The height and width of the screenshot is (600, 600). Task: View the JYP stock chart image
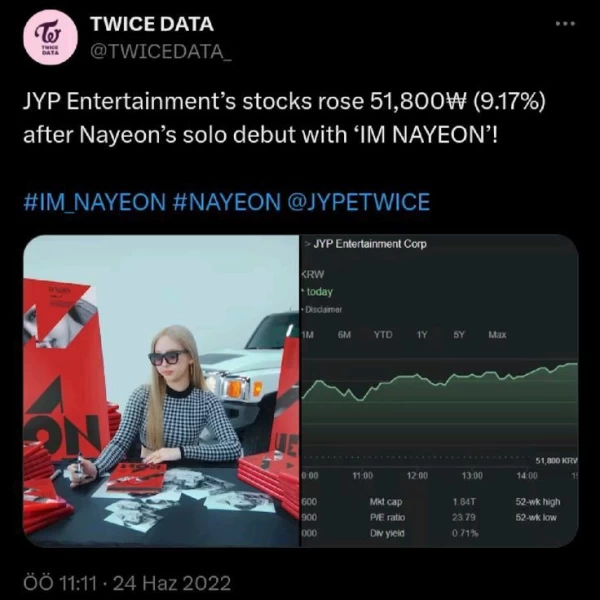pyautogui.click(x=439, y=391)
